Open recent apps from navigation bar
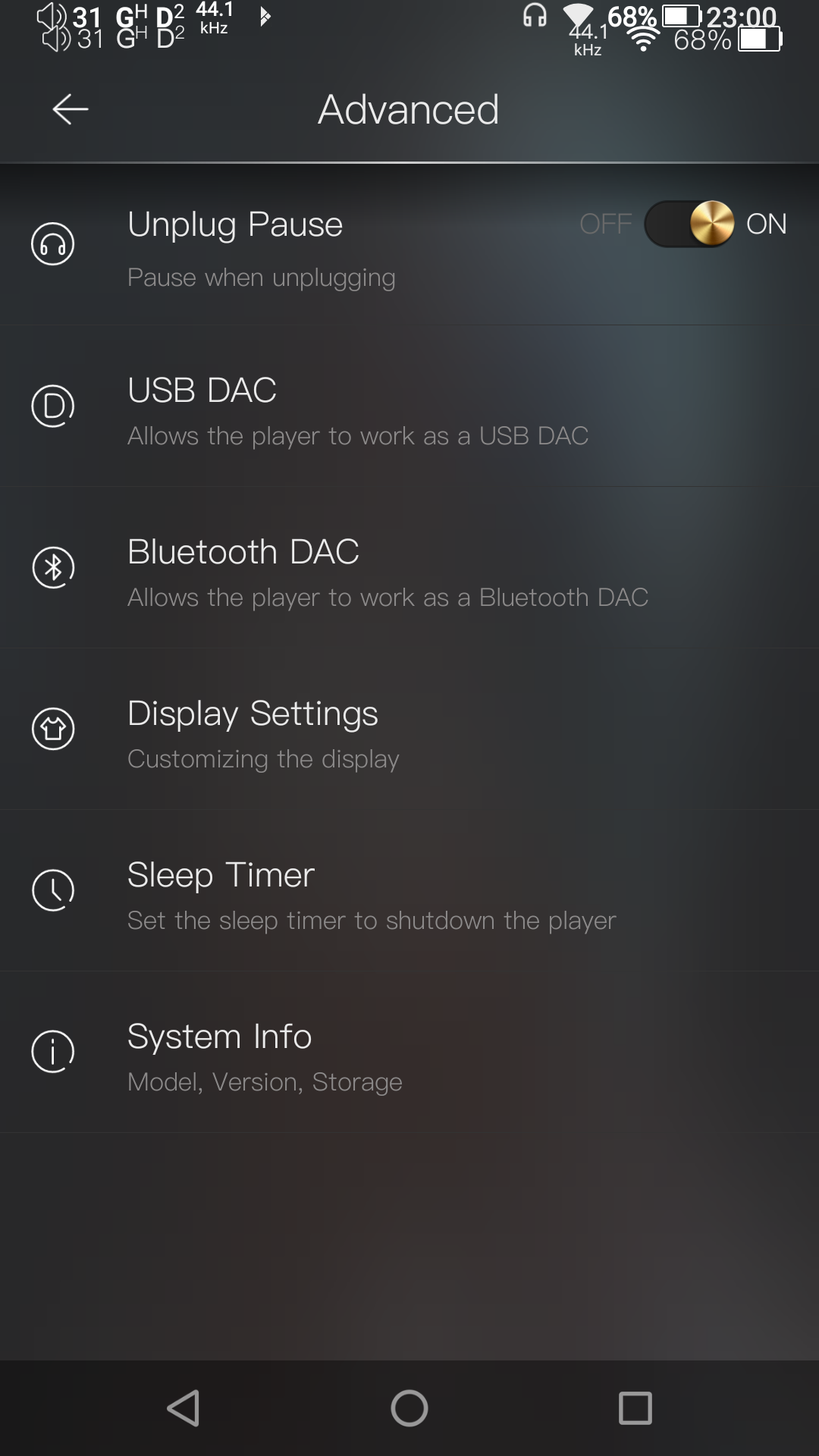This screenshot has width=819, height=1456. point(635,1409)
